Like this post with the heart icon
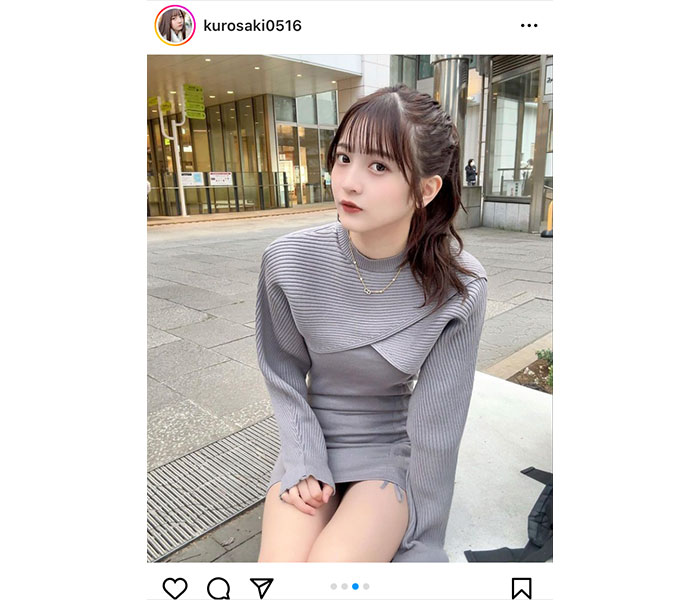This screenshot has height=600, width=700. [x=175, y=587]
